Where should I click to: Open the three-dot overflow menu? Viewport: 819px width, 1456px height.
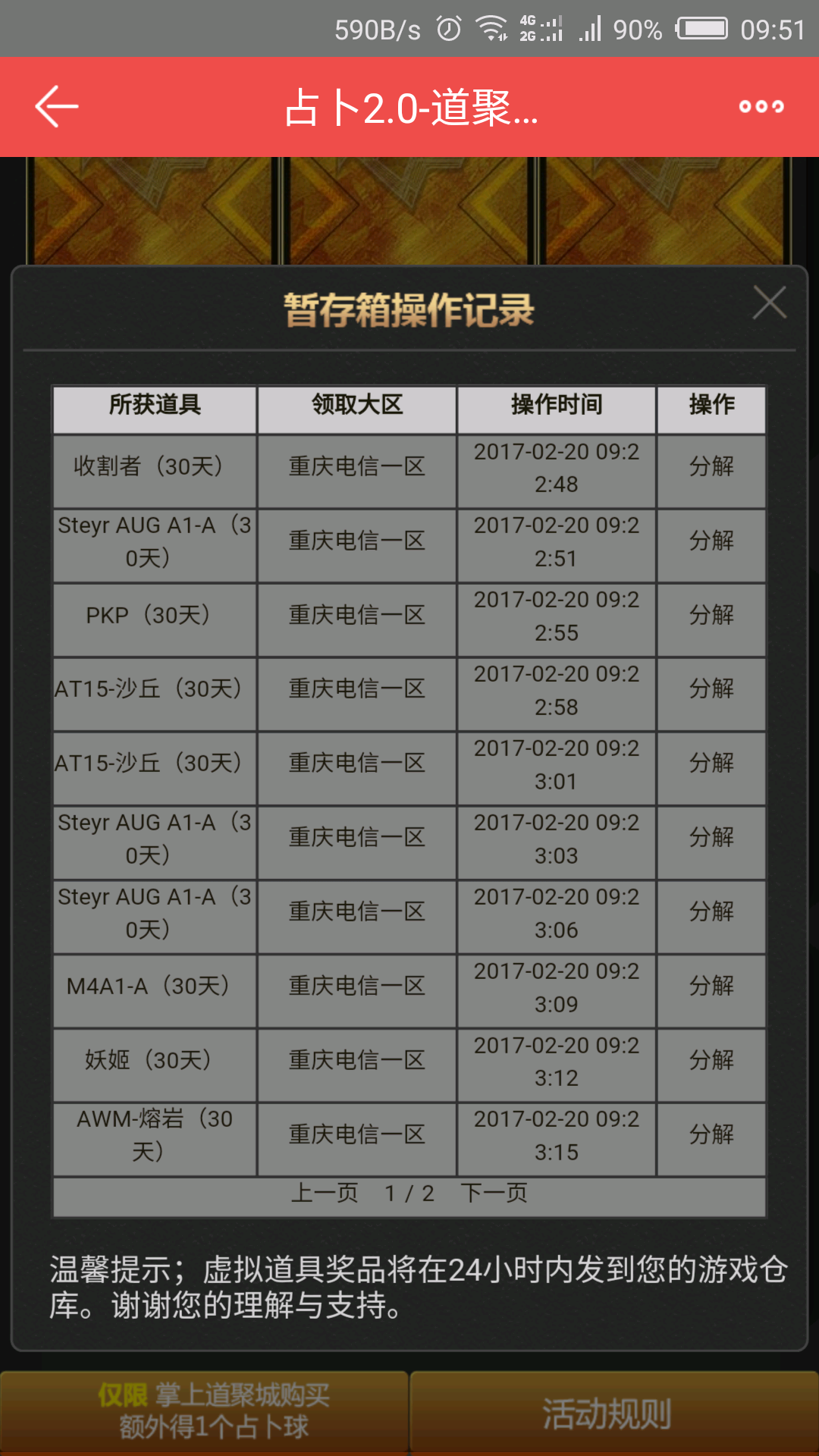tap(761, 107)
